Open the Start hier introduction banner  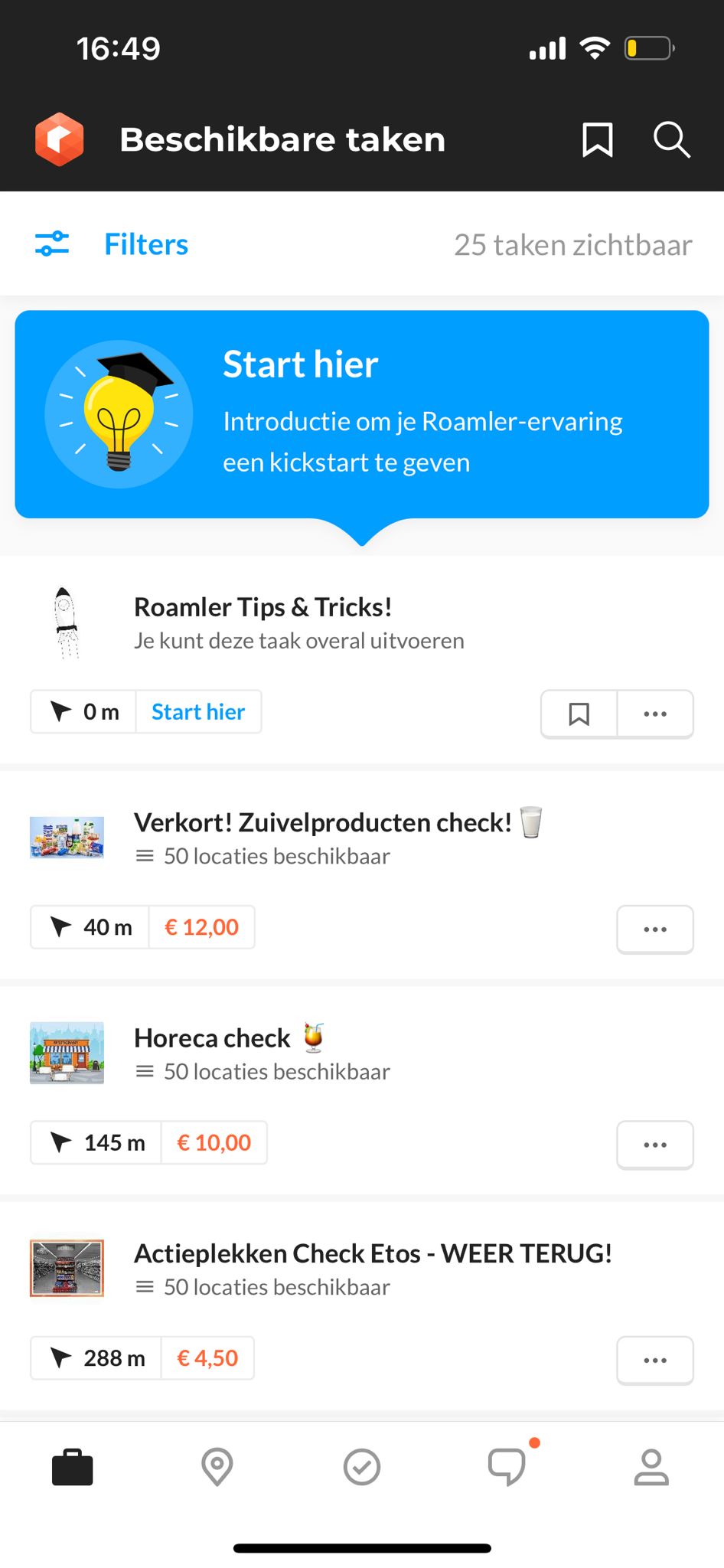(362, 415)
